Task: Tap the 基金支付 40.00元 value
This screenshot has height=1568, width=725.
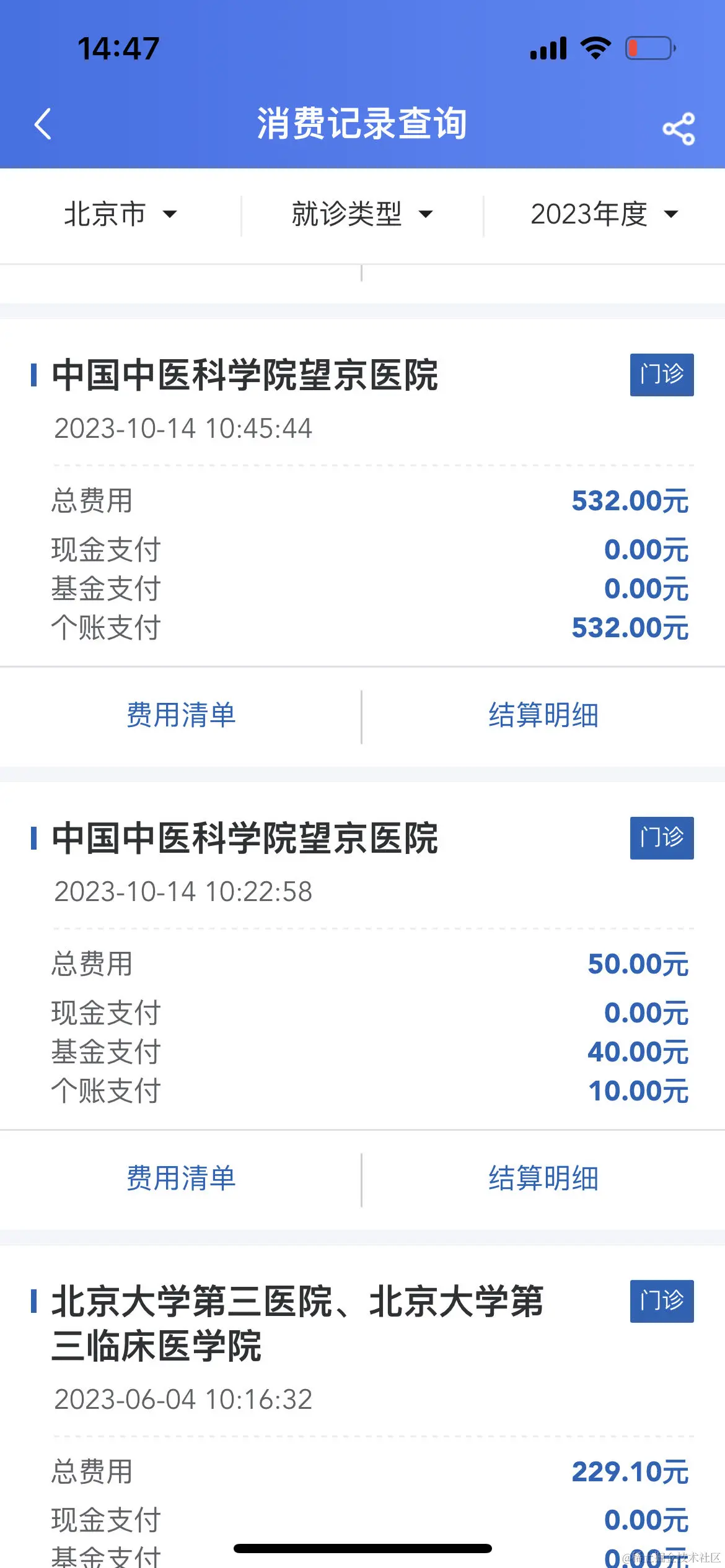Action: pos(638,1051)
